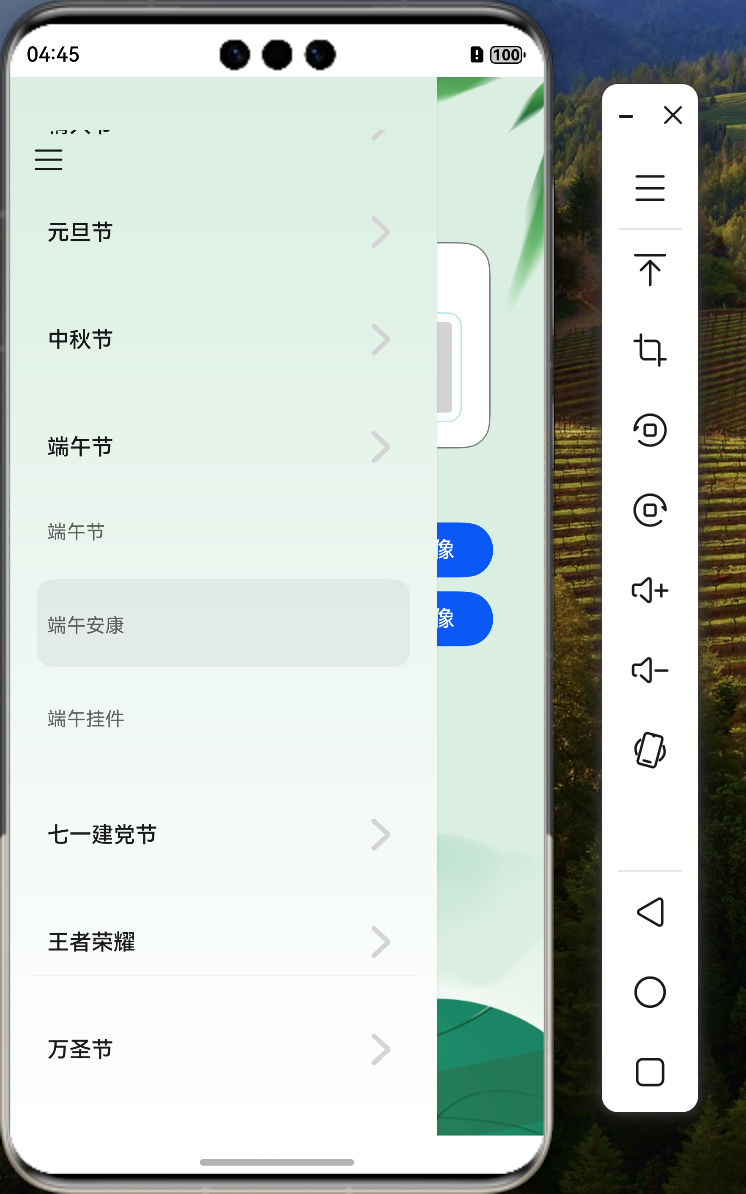
Task: Expand the 万圣节 category
Action: click(222, 1049)
